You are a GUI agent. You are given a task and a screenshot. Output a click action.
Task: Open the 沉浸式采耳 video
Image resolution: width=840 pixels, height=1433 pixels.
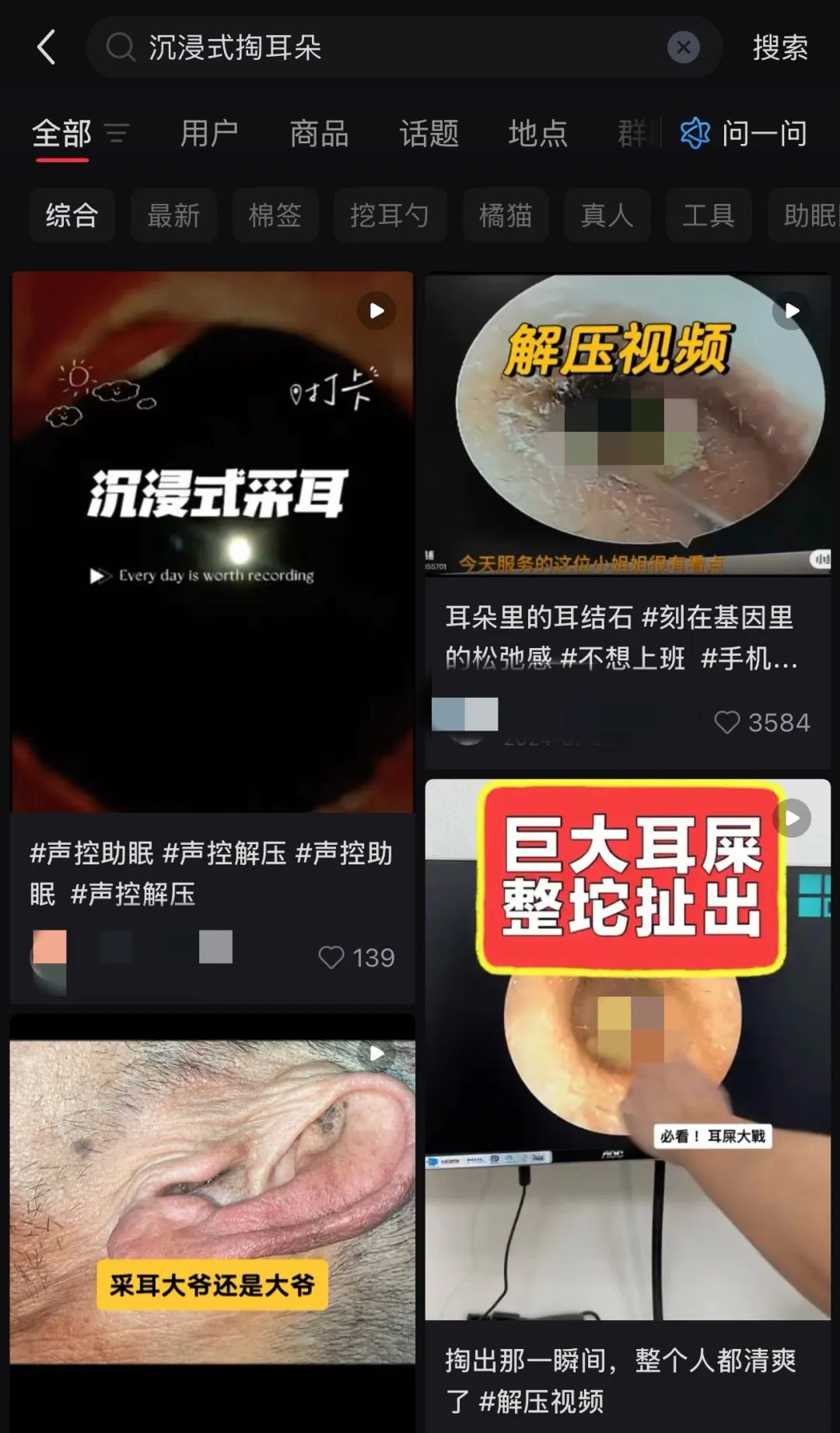[212, 542]
